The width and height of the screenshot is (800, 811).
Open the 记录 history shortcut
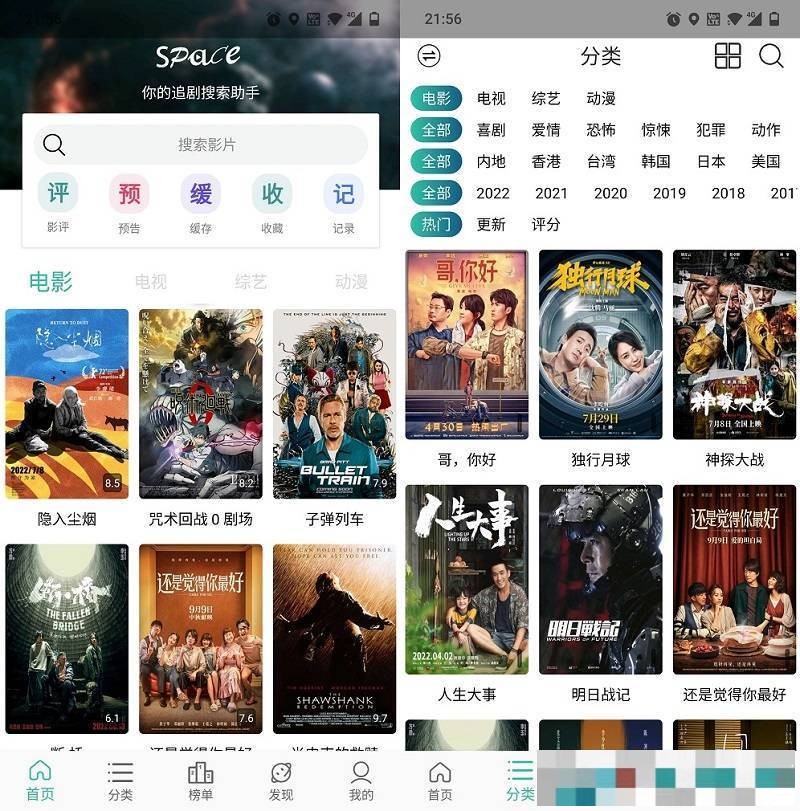tap(343, 194)
